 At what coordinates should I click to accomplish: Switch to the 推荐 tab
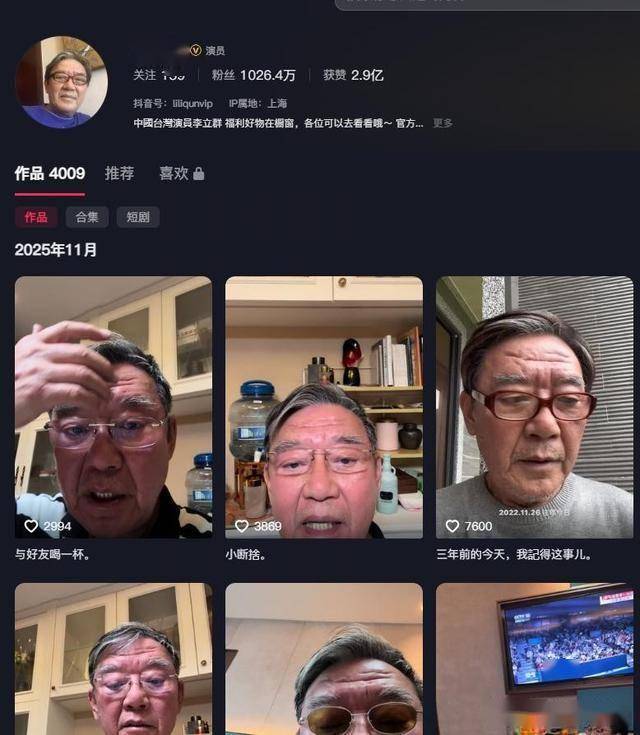point(119,173)
